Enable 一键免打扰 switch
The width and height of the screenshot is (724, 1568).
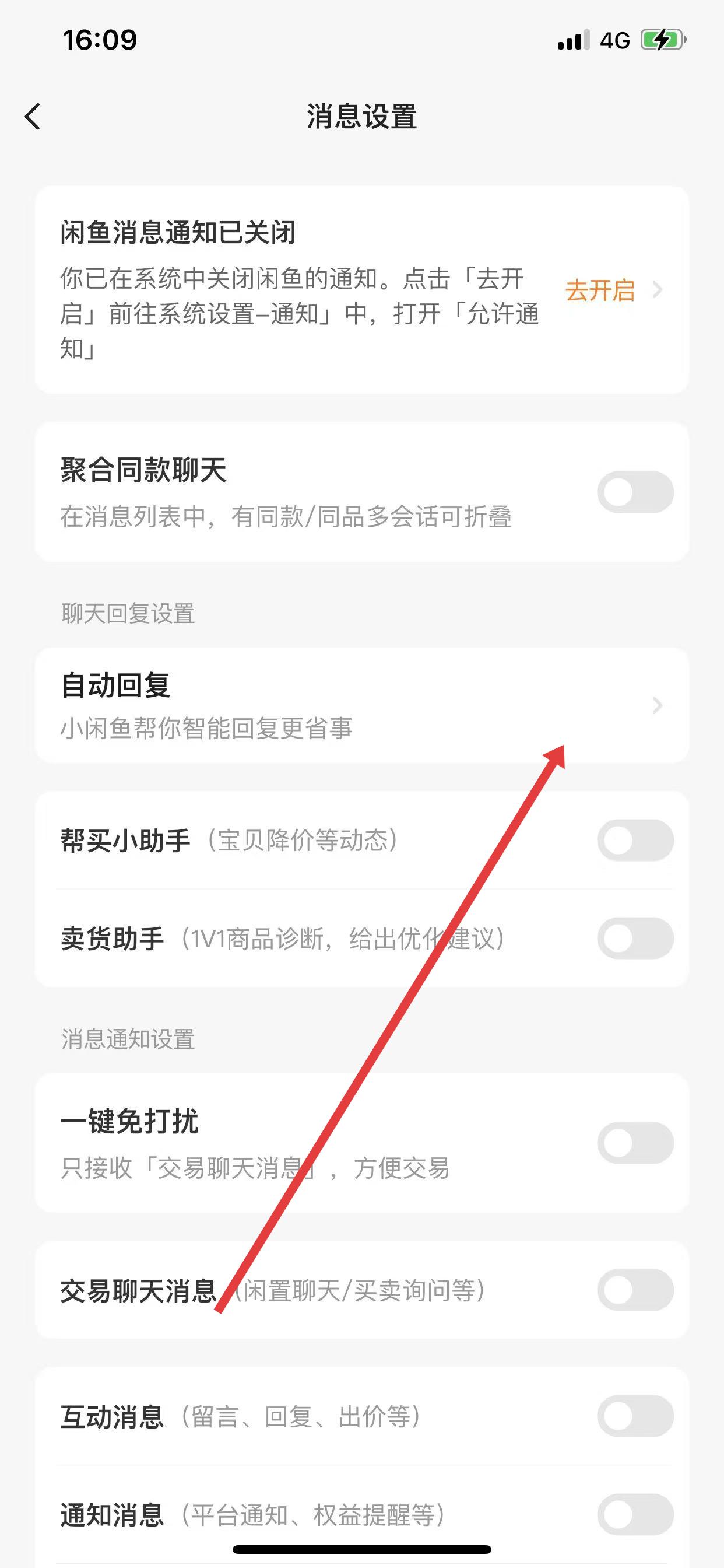[x=635, y=1143]
